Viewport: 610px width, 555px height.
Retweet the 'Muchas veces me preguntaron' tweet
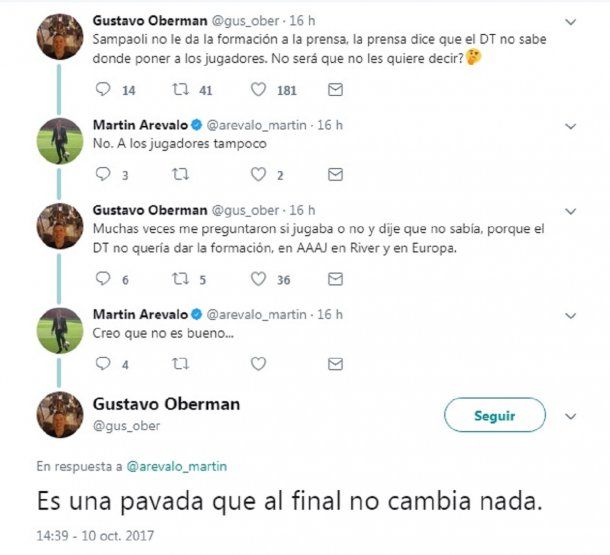coord(181,279)
